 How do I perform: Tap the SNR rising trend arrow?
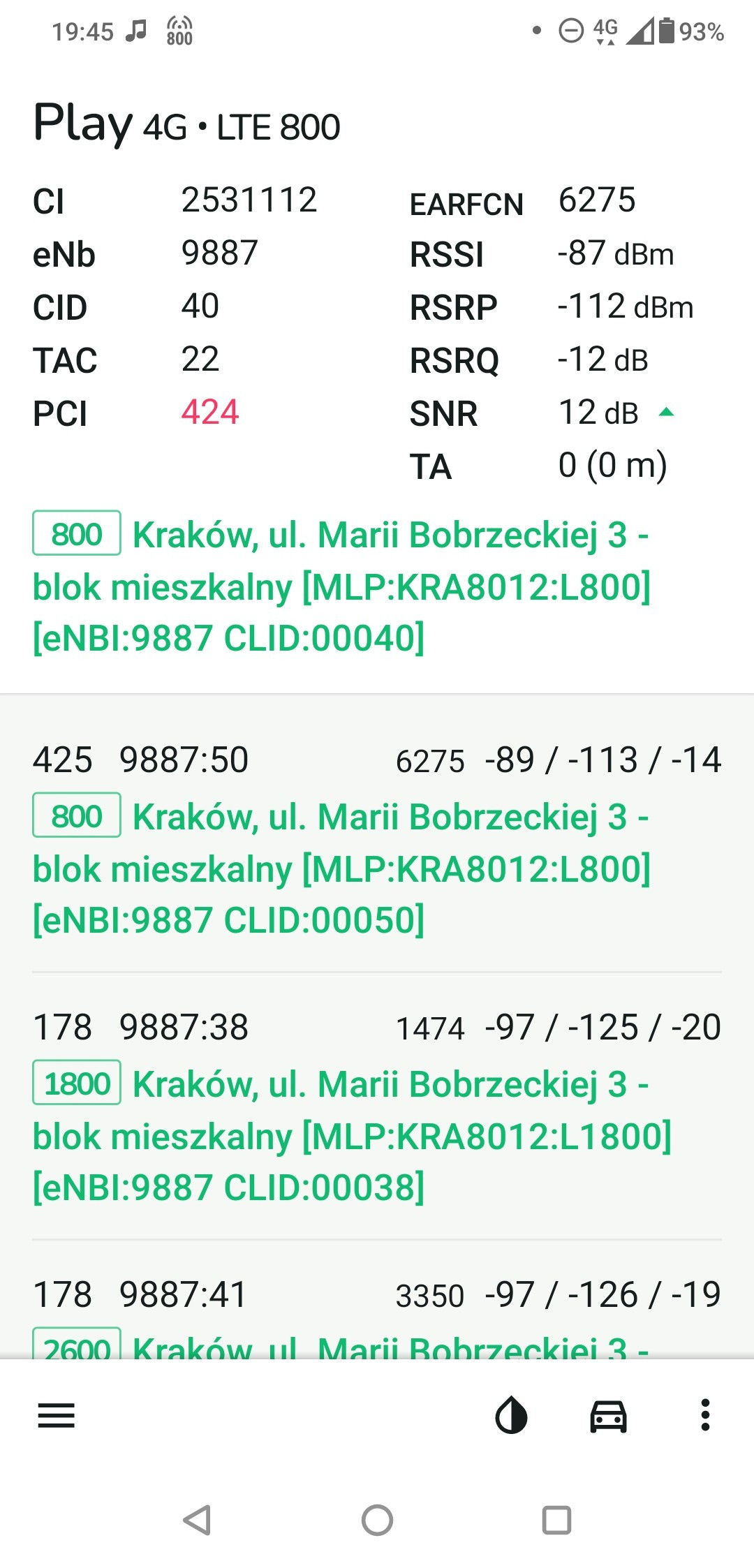(x=667, y=413)
